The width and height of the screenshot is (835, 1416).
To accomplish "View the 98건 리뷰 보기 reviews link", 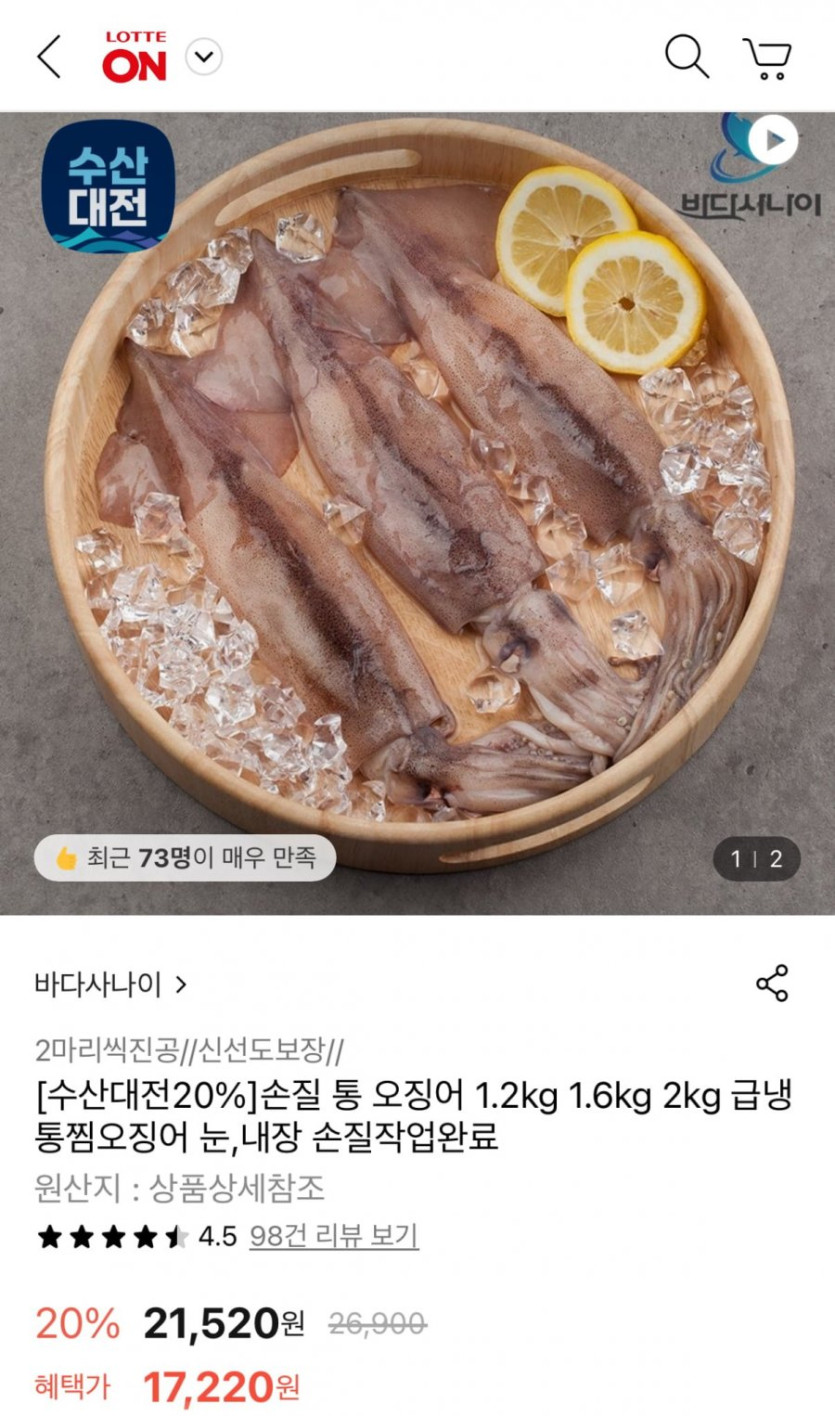I will pyautogui.click(x=334, y=1236).
